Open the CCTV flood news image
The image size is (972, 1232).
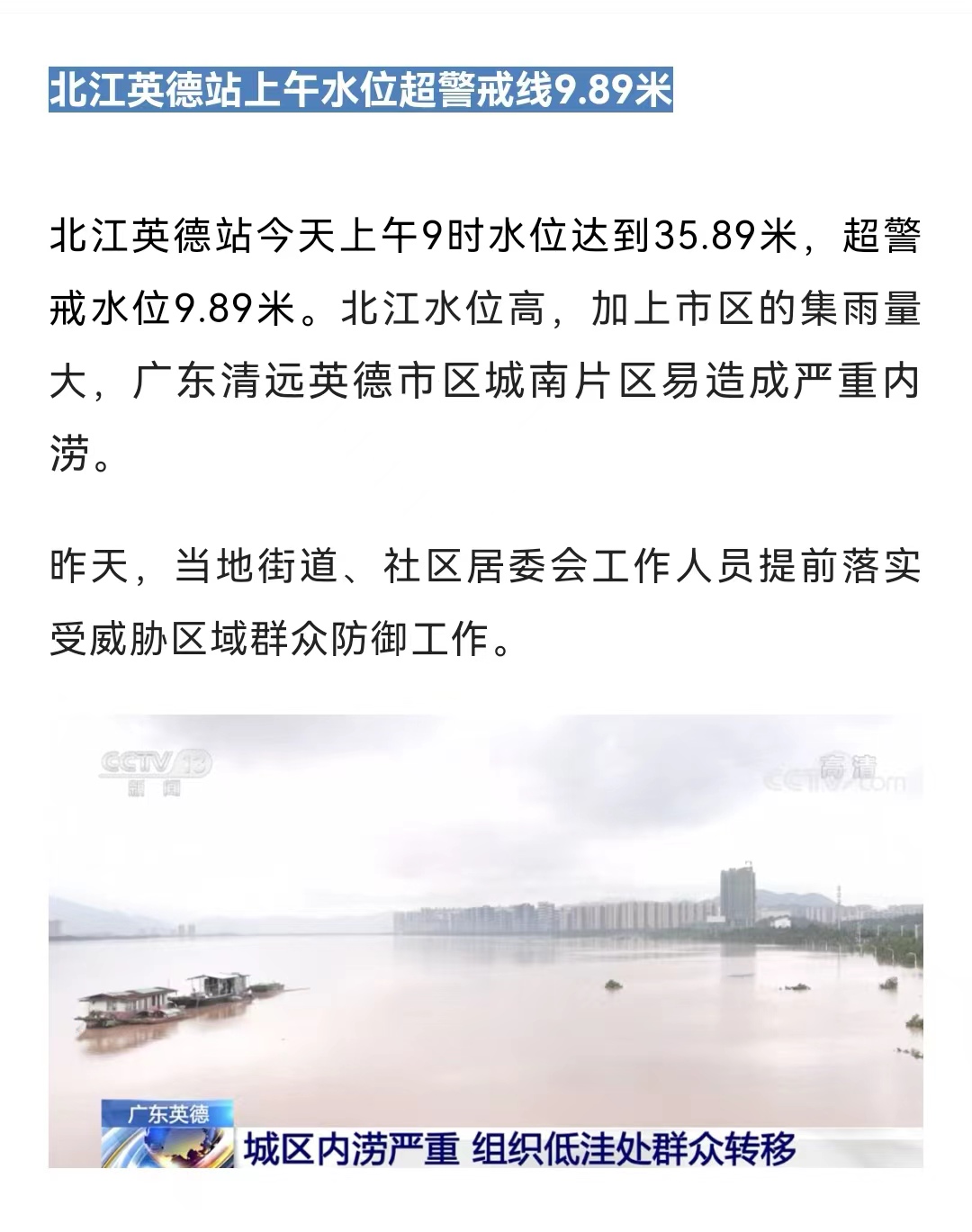pyautogui.click(x=485, y=940)
